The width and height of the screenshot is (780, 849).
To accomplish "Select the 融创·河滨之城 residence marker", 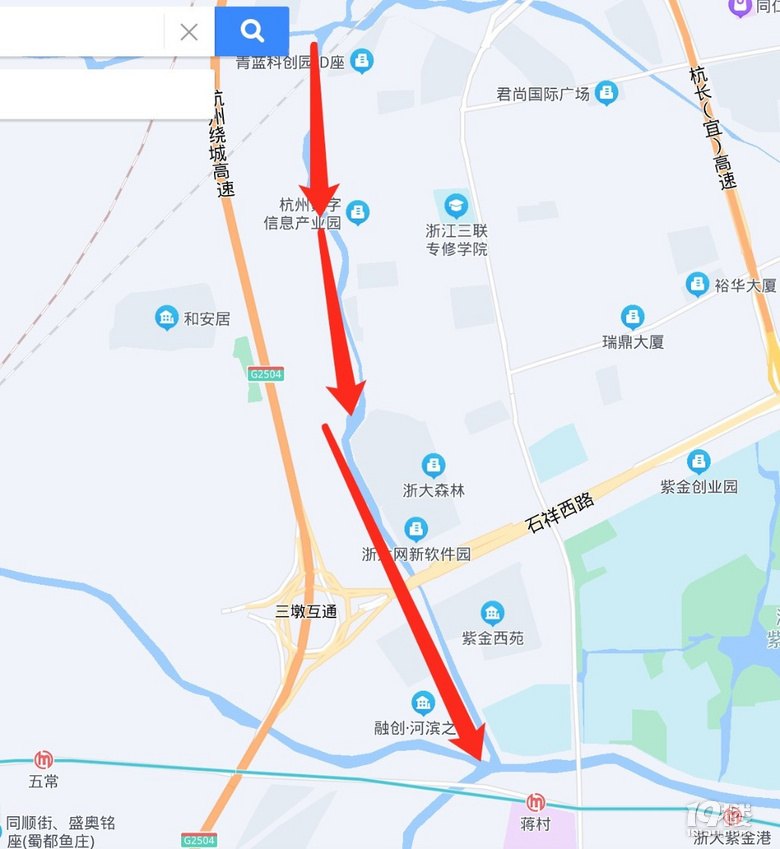I will coord(423,703).
